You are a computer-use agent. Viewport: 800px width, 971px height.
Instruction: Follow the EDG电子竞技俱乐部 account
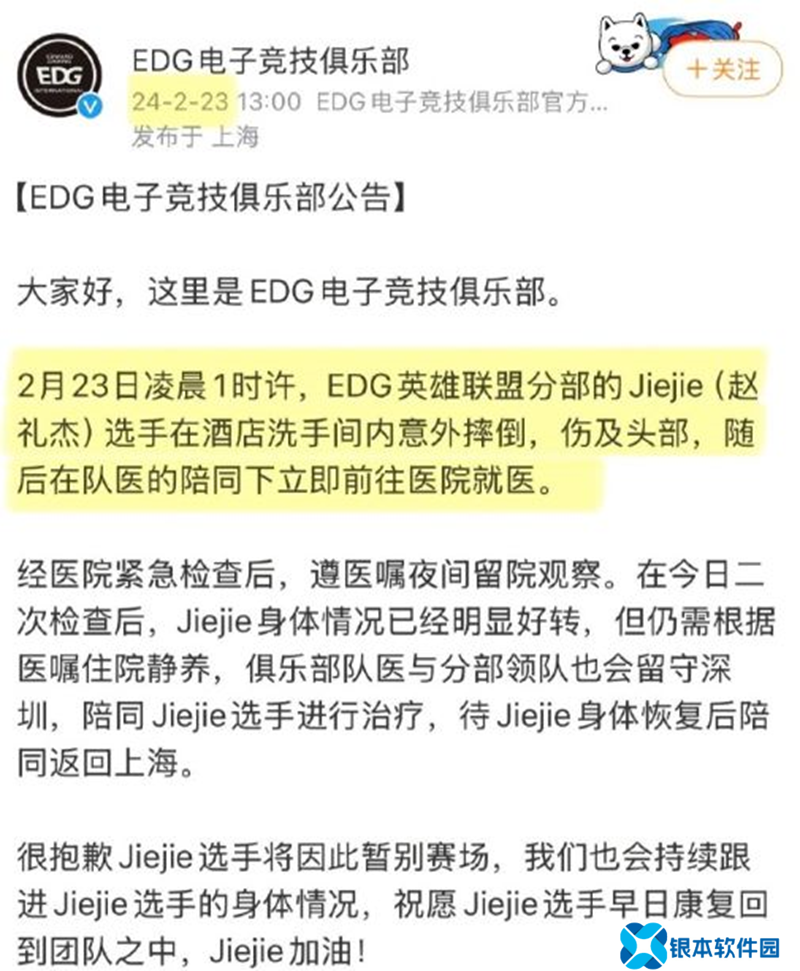coord(723,69)
